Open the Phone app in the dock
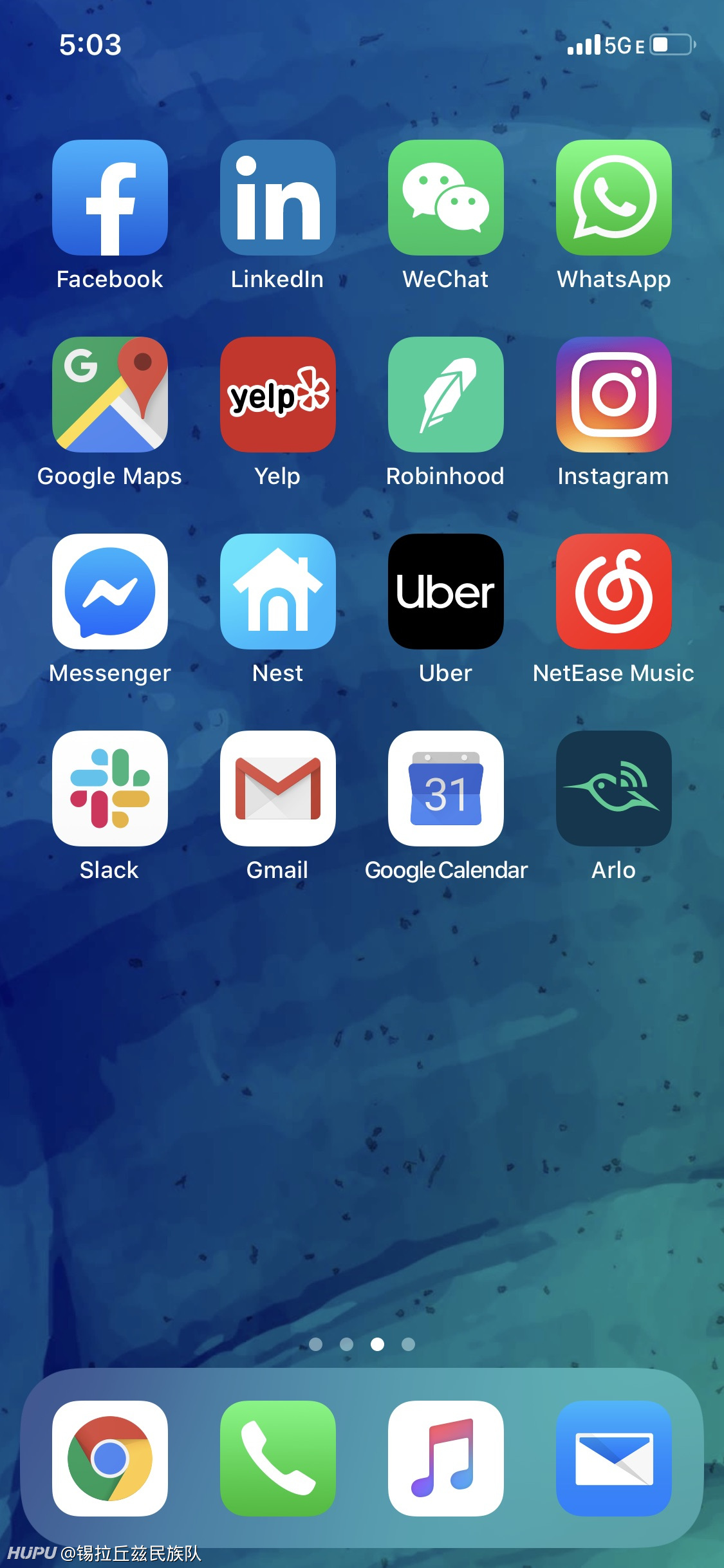This screenshot has width=724, height=1568. coord(278,1459)
